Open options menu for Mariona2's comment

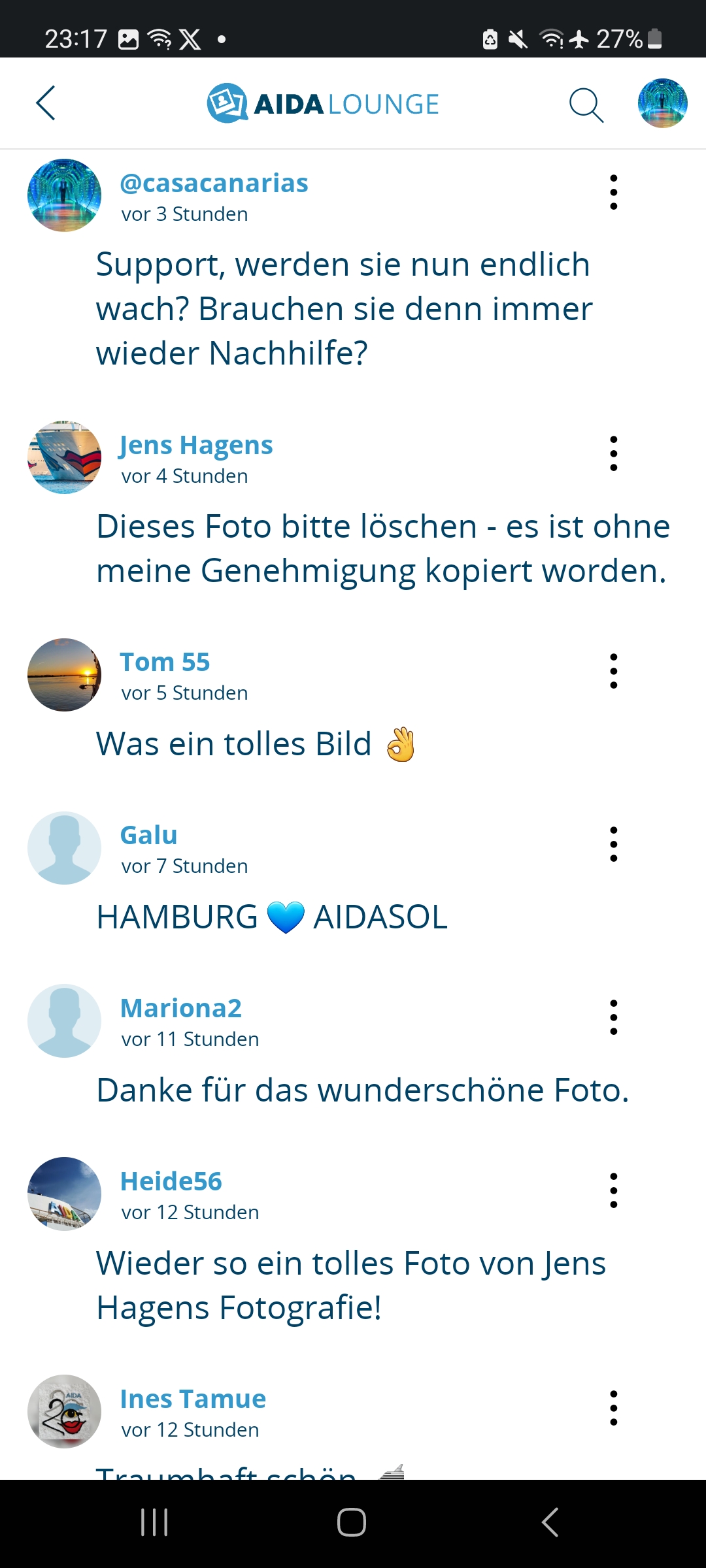pyautogui.click(x=613, y=1017)
